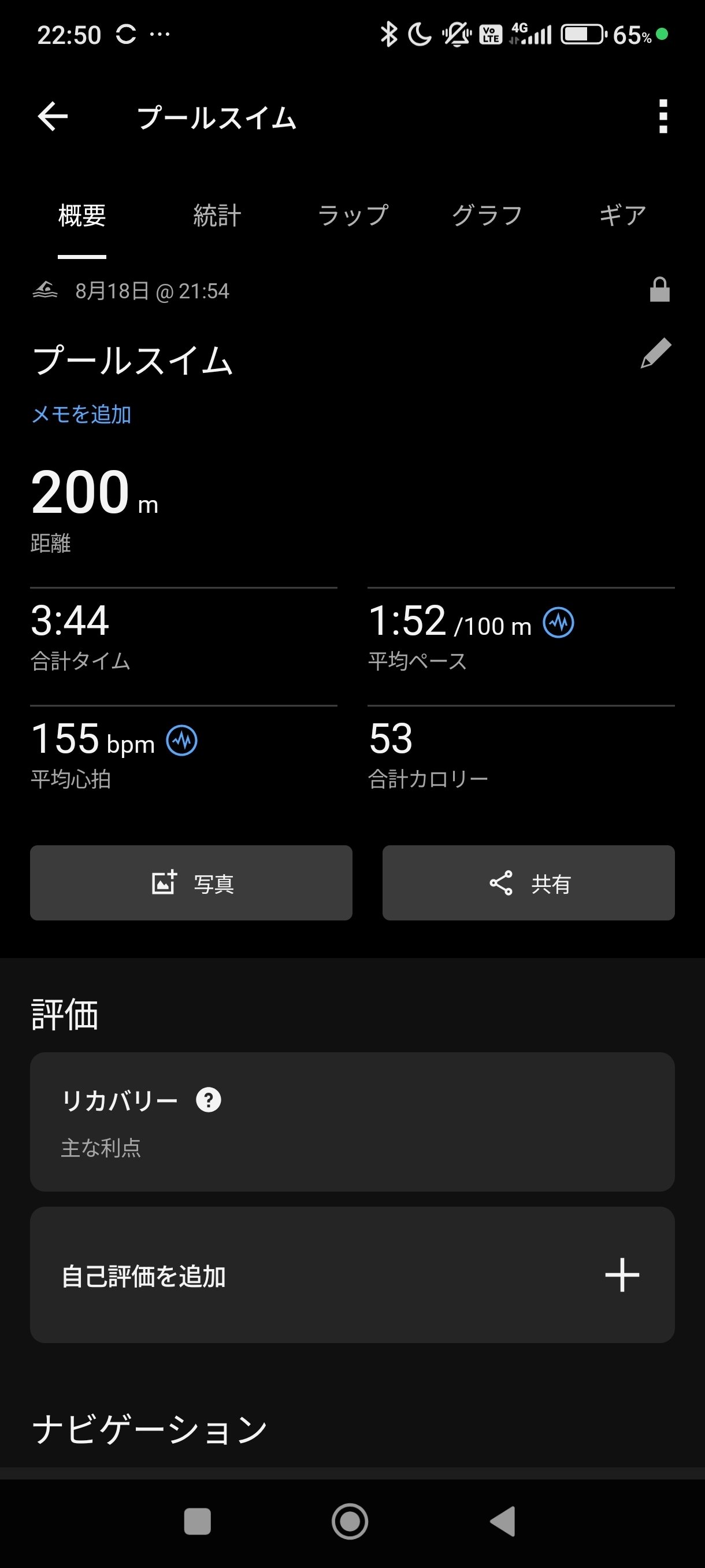Image resolution: width=705 pixels, height=1568 pixels.
Task: Go back using the top-left arrow
Action: (53, 116)
